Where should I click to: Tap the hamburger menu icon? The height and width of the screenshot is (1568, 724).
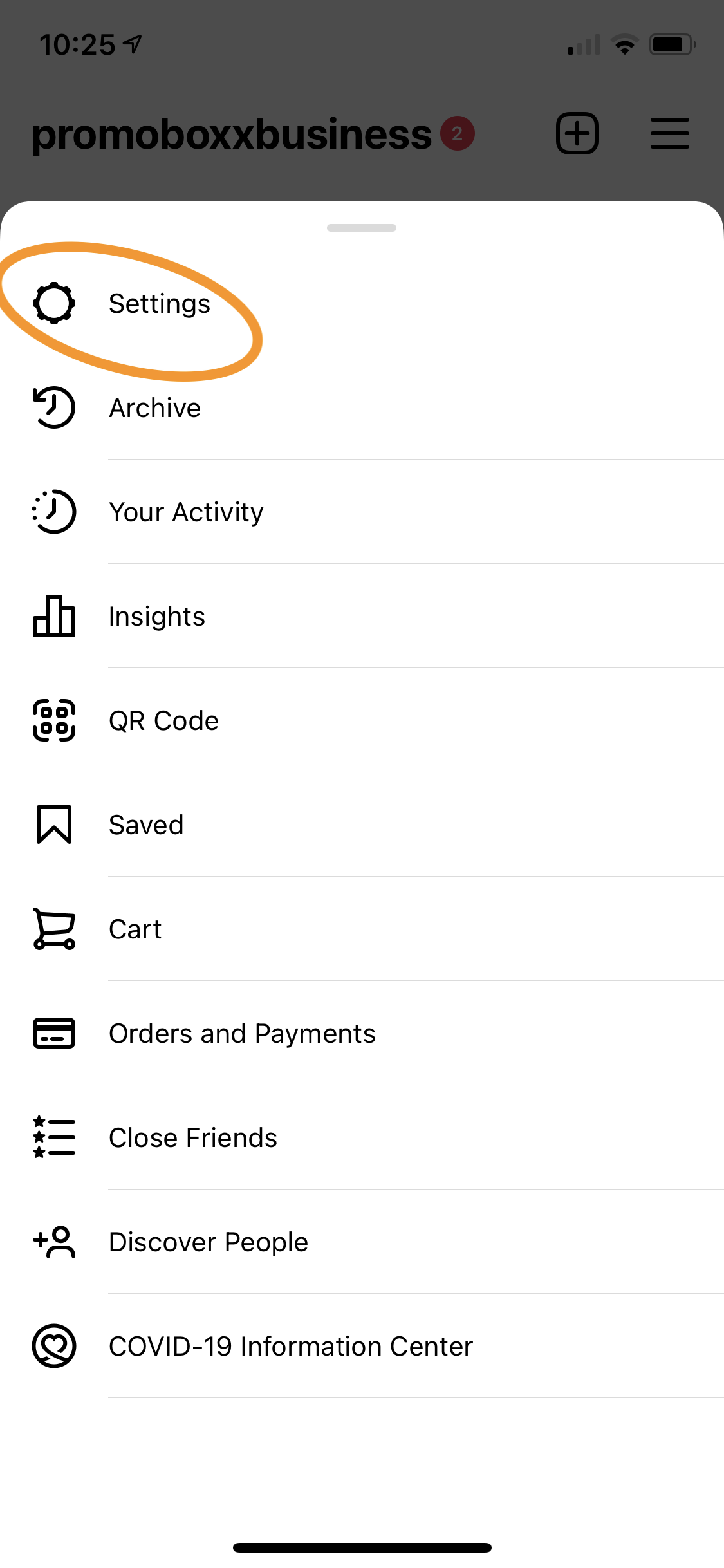(x=669, y=133)
